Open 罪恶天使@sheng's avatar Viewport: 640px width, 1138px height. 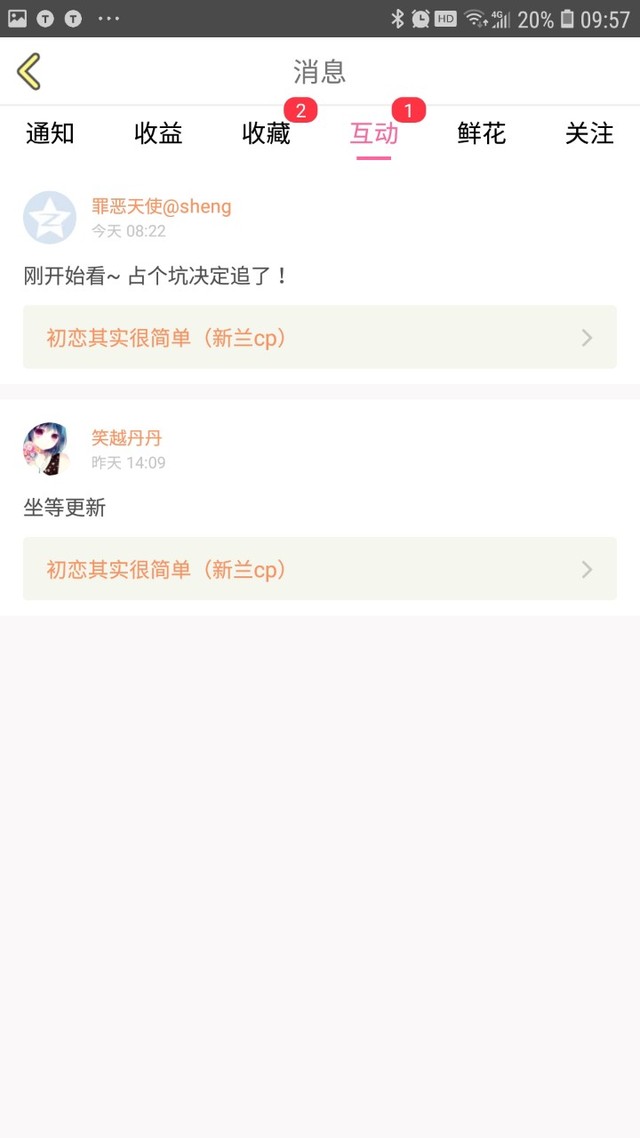(50, 218)
